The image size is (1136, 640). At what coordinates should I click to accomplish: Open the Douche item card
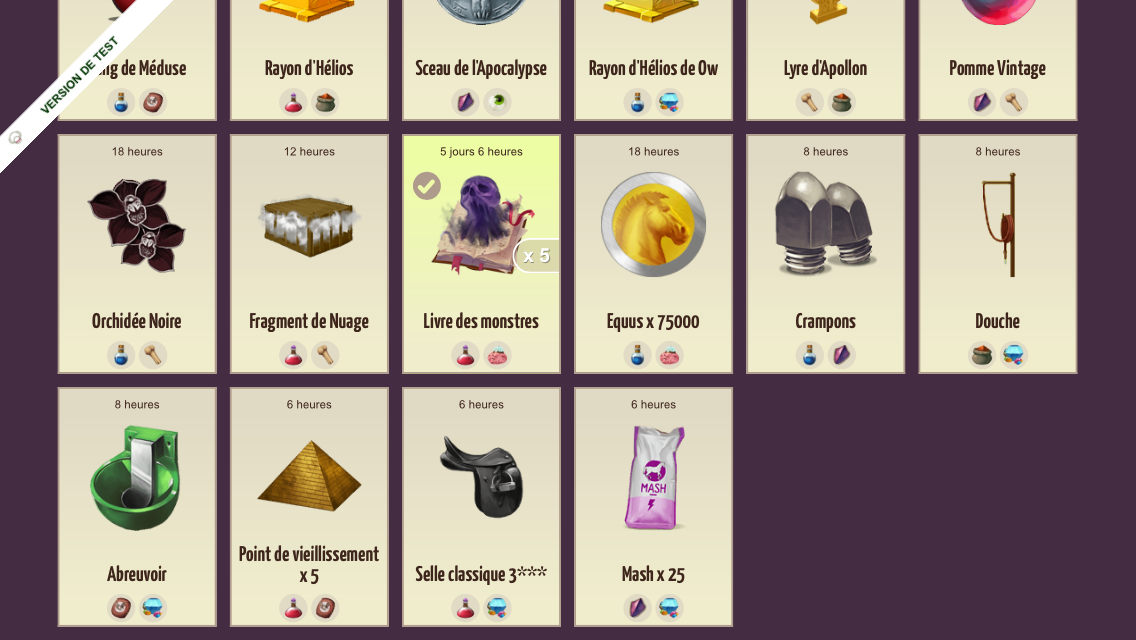pyautogui.click(x=997, y=254)
